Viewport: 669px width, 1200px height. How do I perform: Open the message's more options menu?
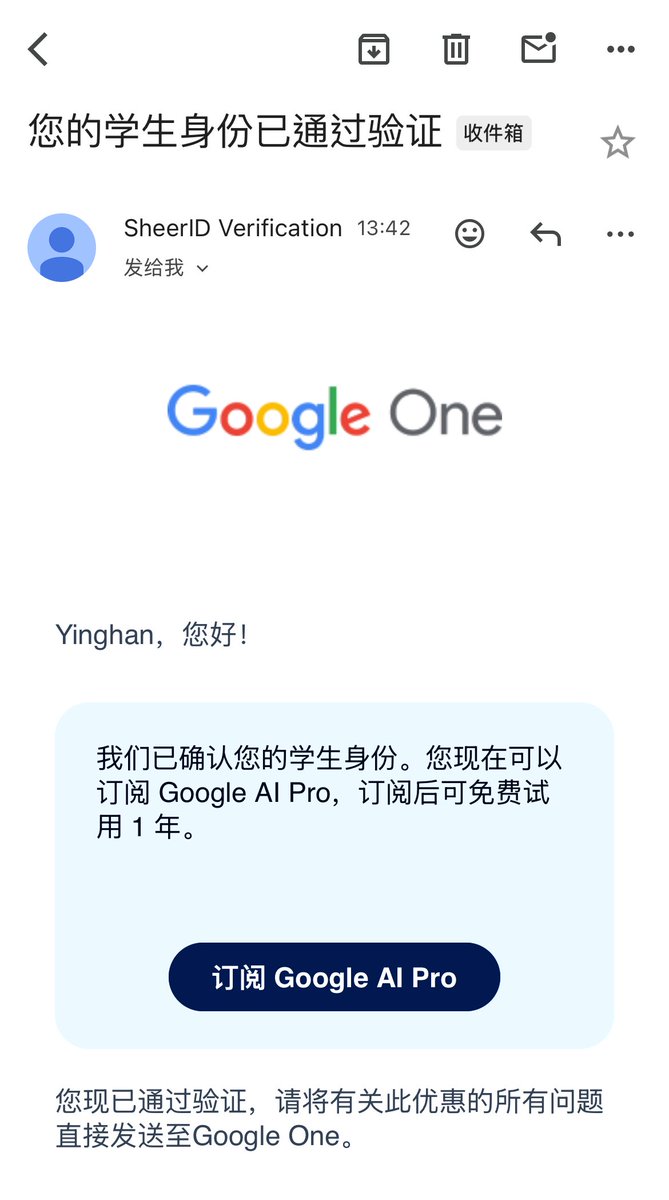620,234
